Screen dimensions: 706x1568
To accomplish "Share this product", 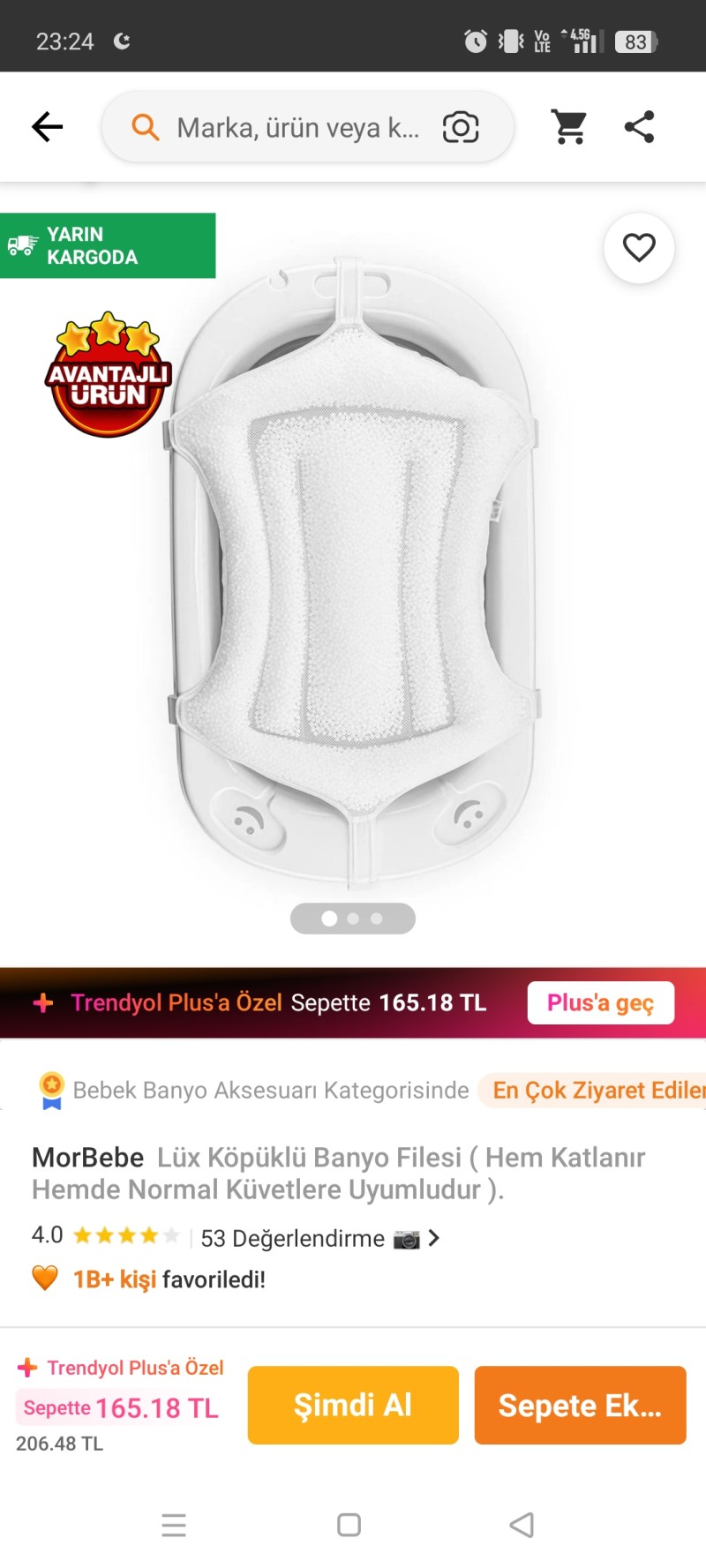I will pyautogui.click(x=639, y=127).
